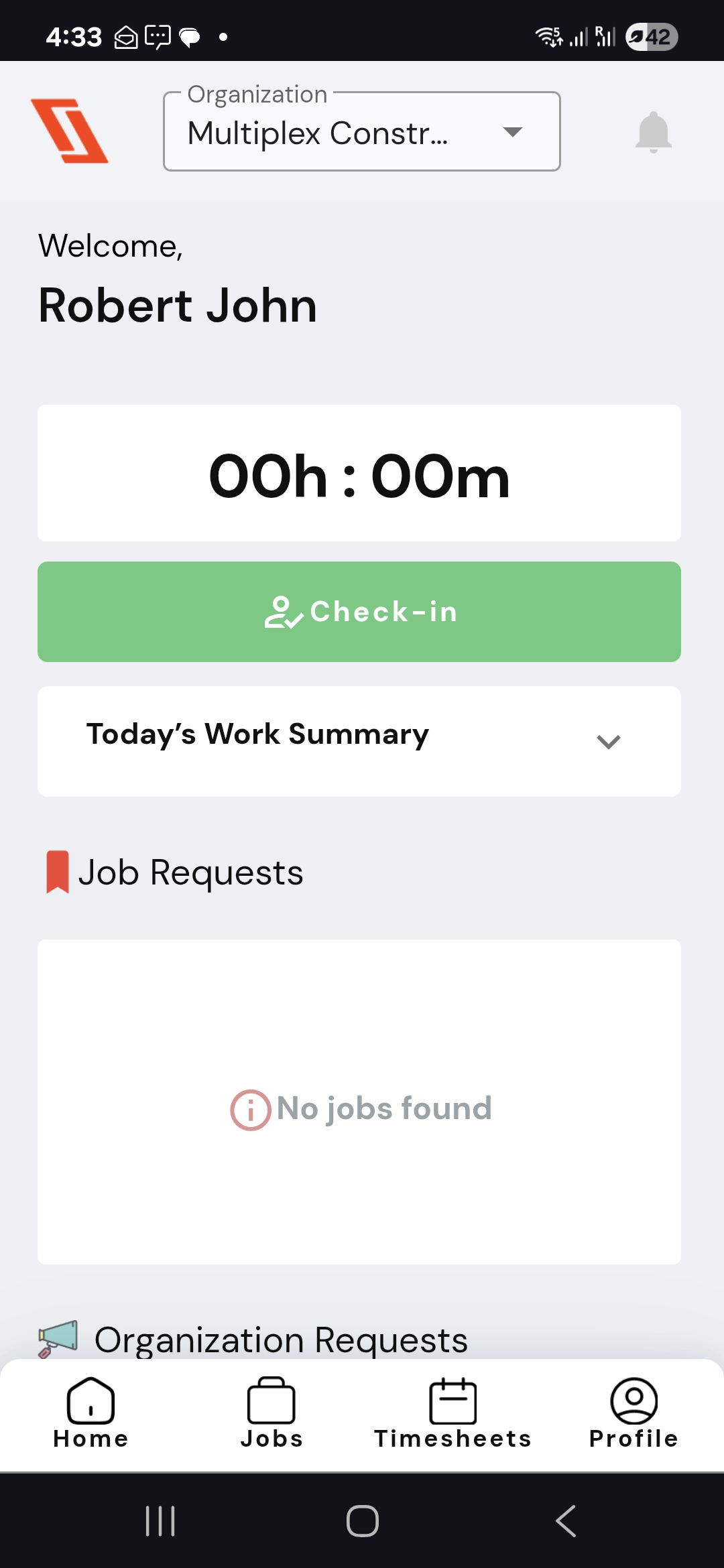Screen dimensions: 724x1568
Task: Expand Today's Work Summary
Action: [608, 741]
